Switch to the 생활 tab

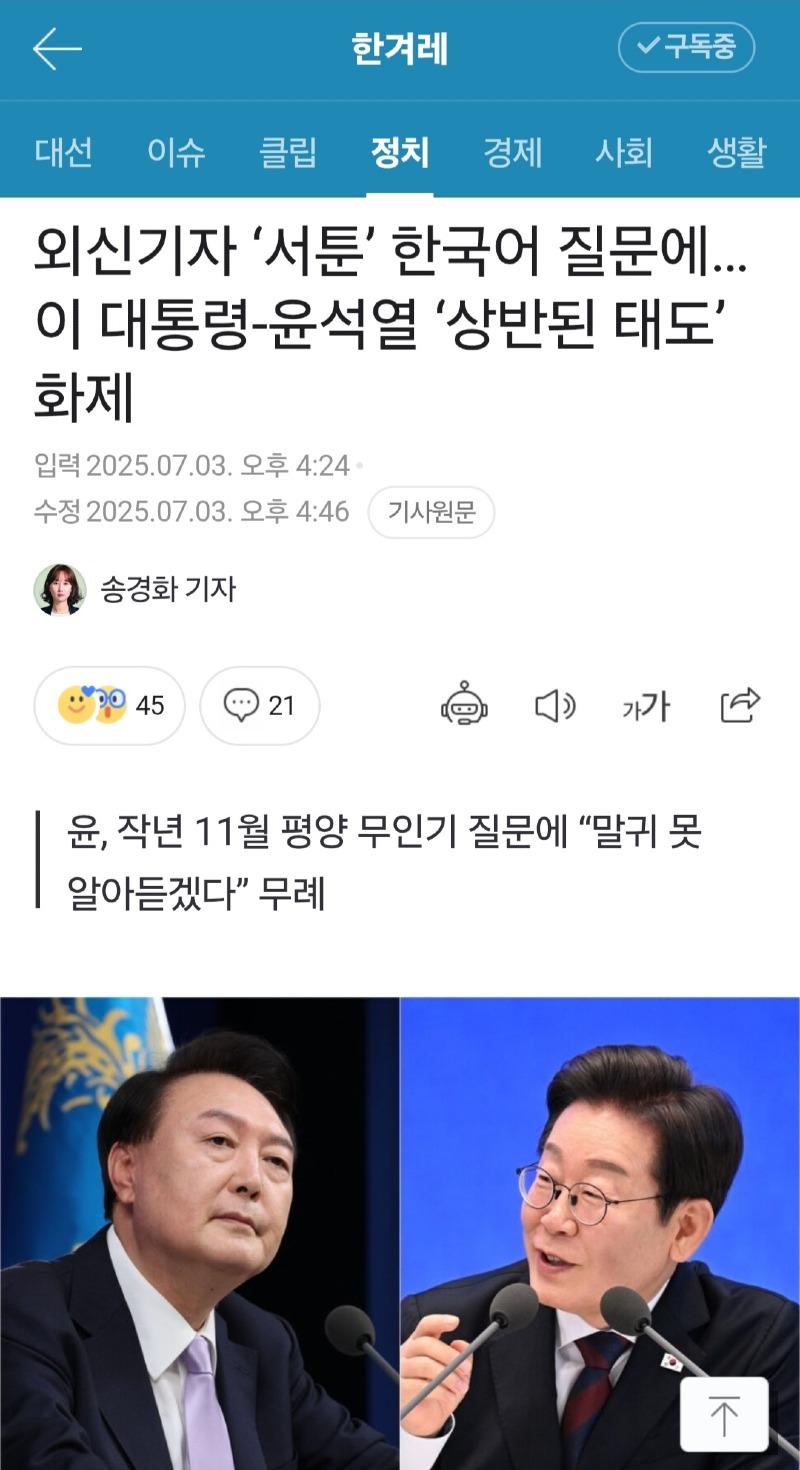click(736, 152)
